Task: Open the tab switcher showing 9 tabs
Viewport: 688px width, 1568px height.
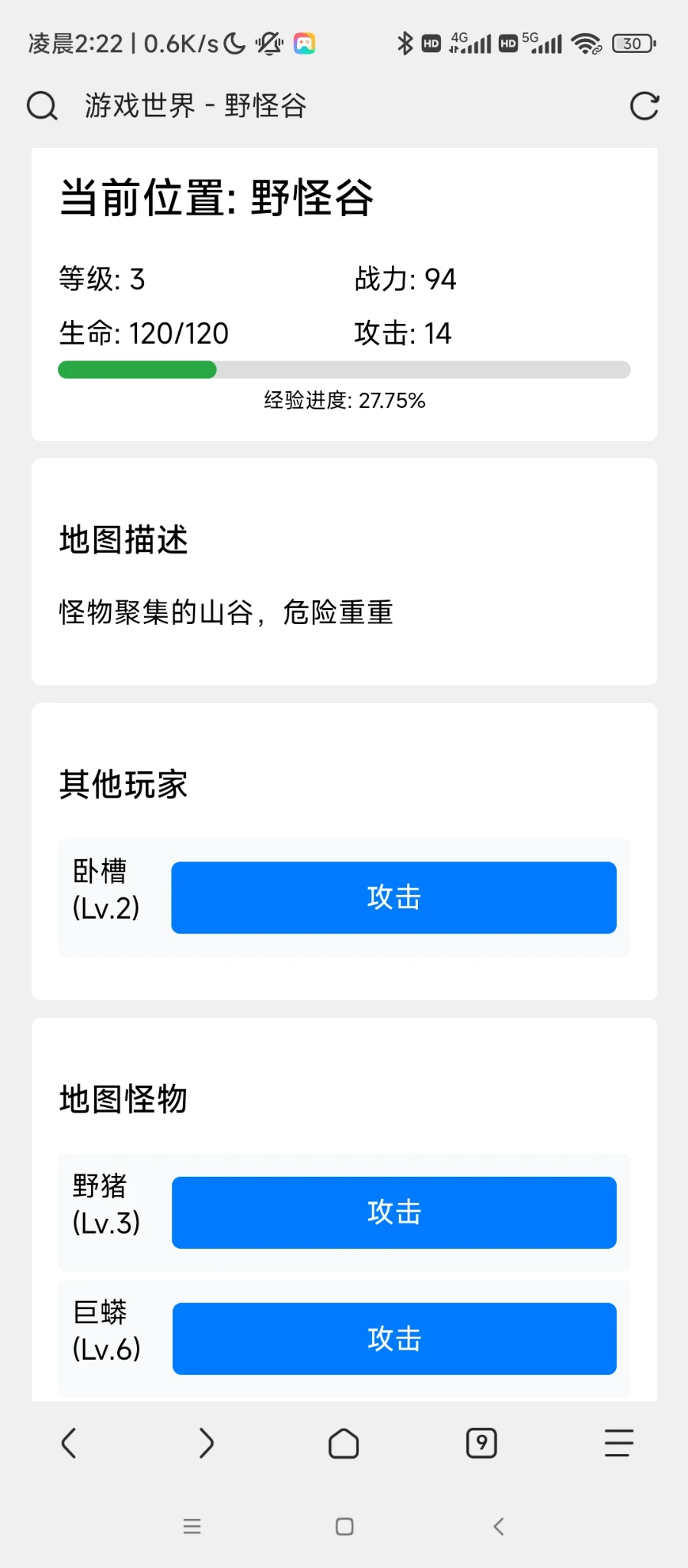Action: (481, 1443)
